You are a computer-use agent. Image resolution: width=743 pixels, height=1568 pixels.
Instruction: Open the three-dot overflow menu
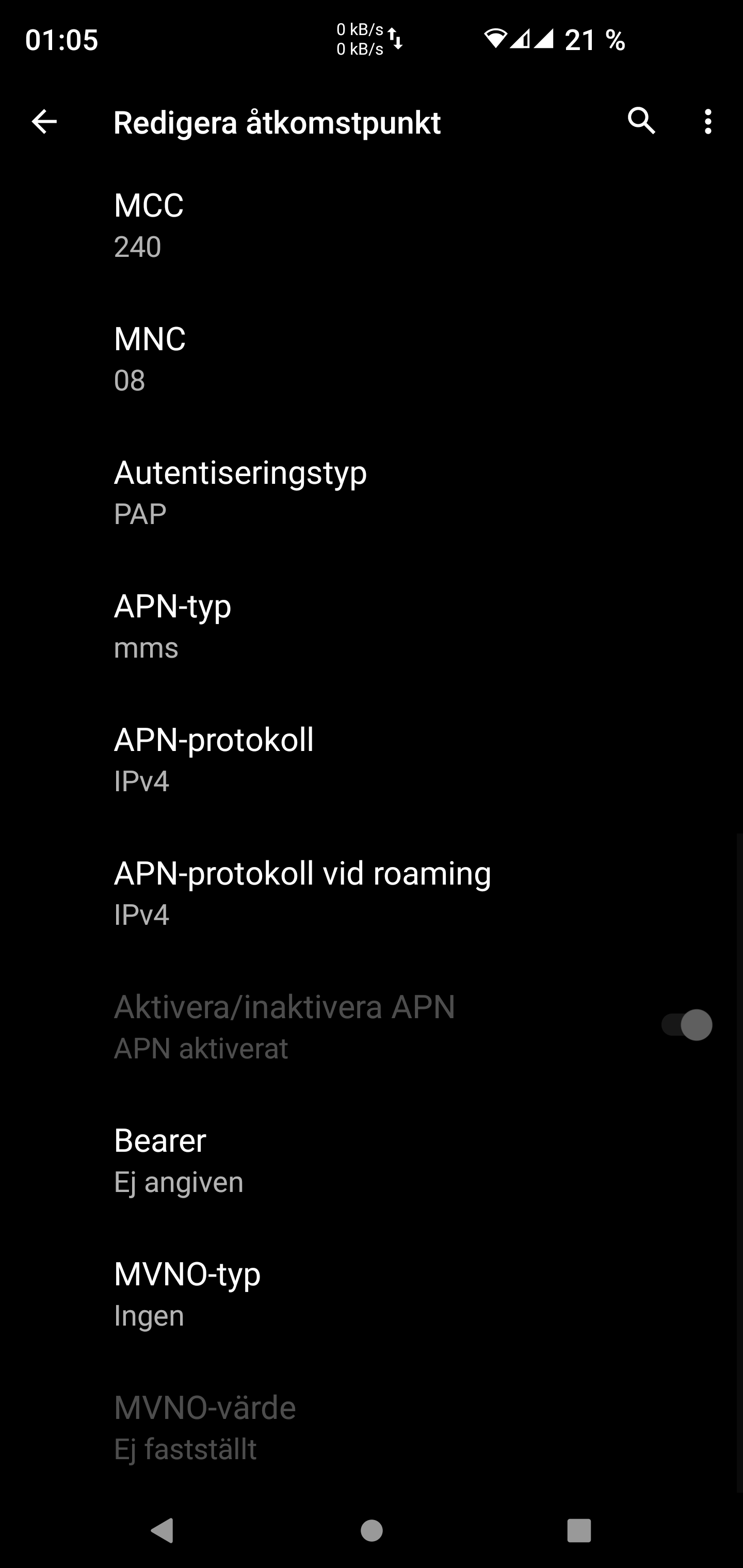[x=708, y=122]
